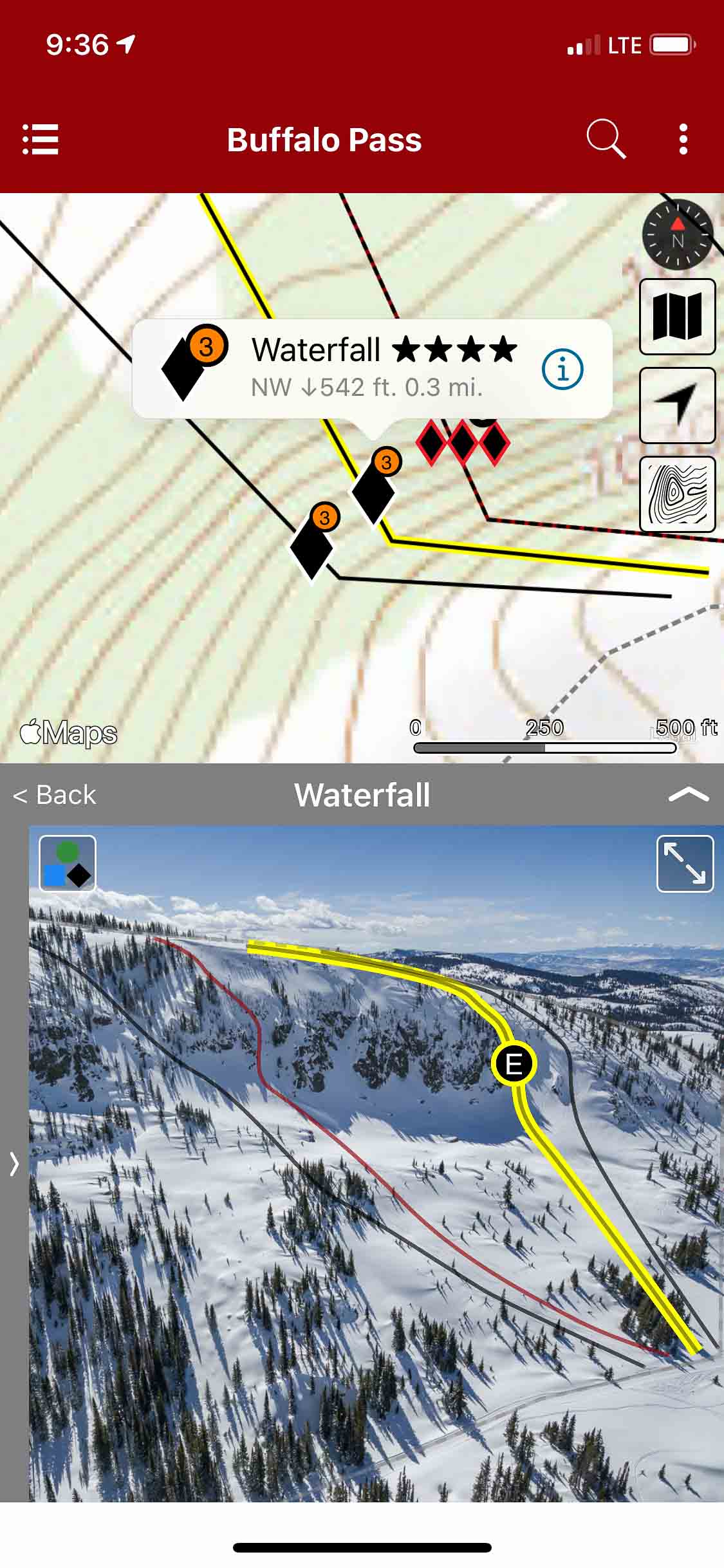Expand the photo to fullscreen
The height and width of the screenshot is (1568, 724).
click(x=685, y=863)
